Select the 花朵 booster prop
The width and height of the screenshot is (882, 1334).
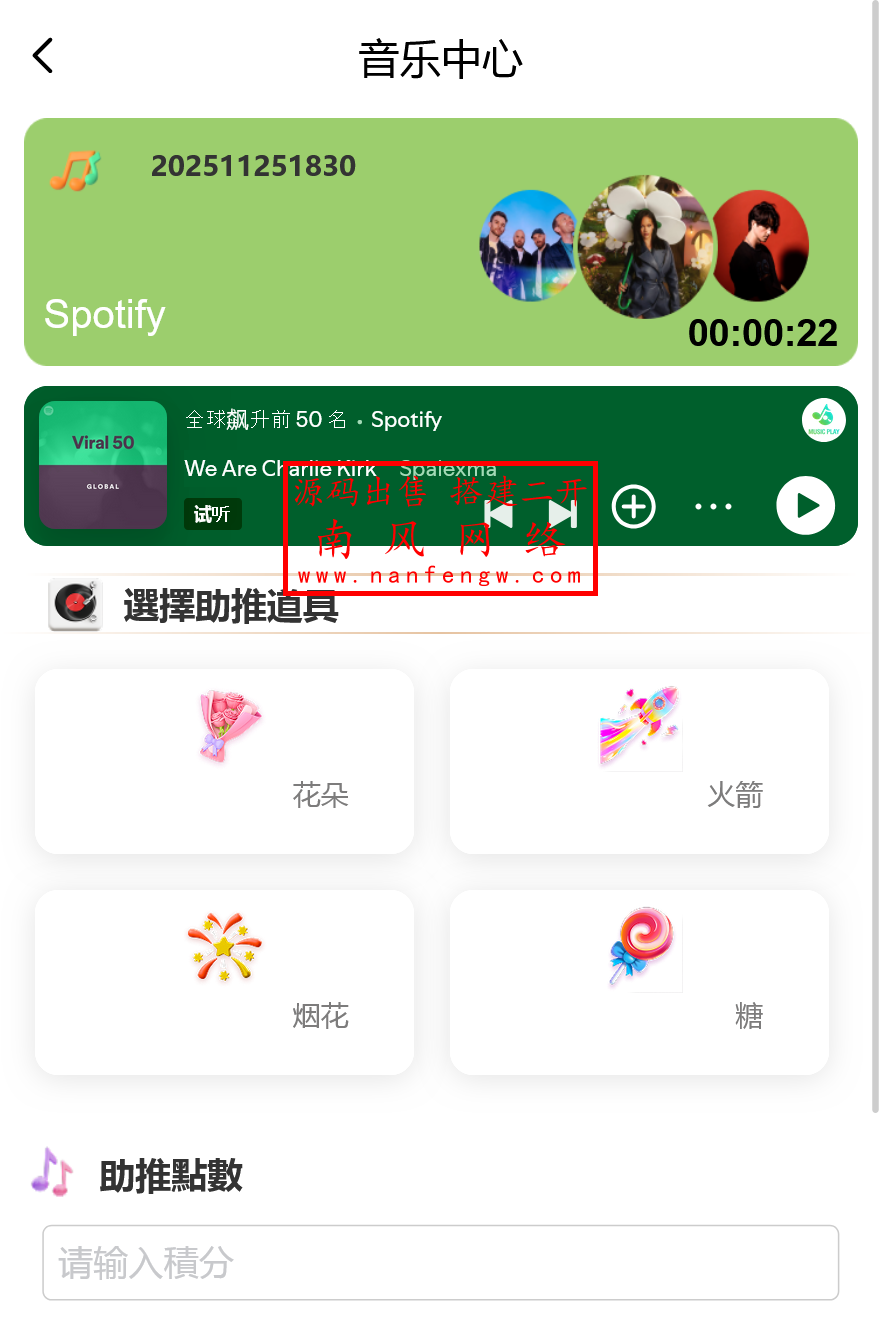[224, 761]
